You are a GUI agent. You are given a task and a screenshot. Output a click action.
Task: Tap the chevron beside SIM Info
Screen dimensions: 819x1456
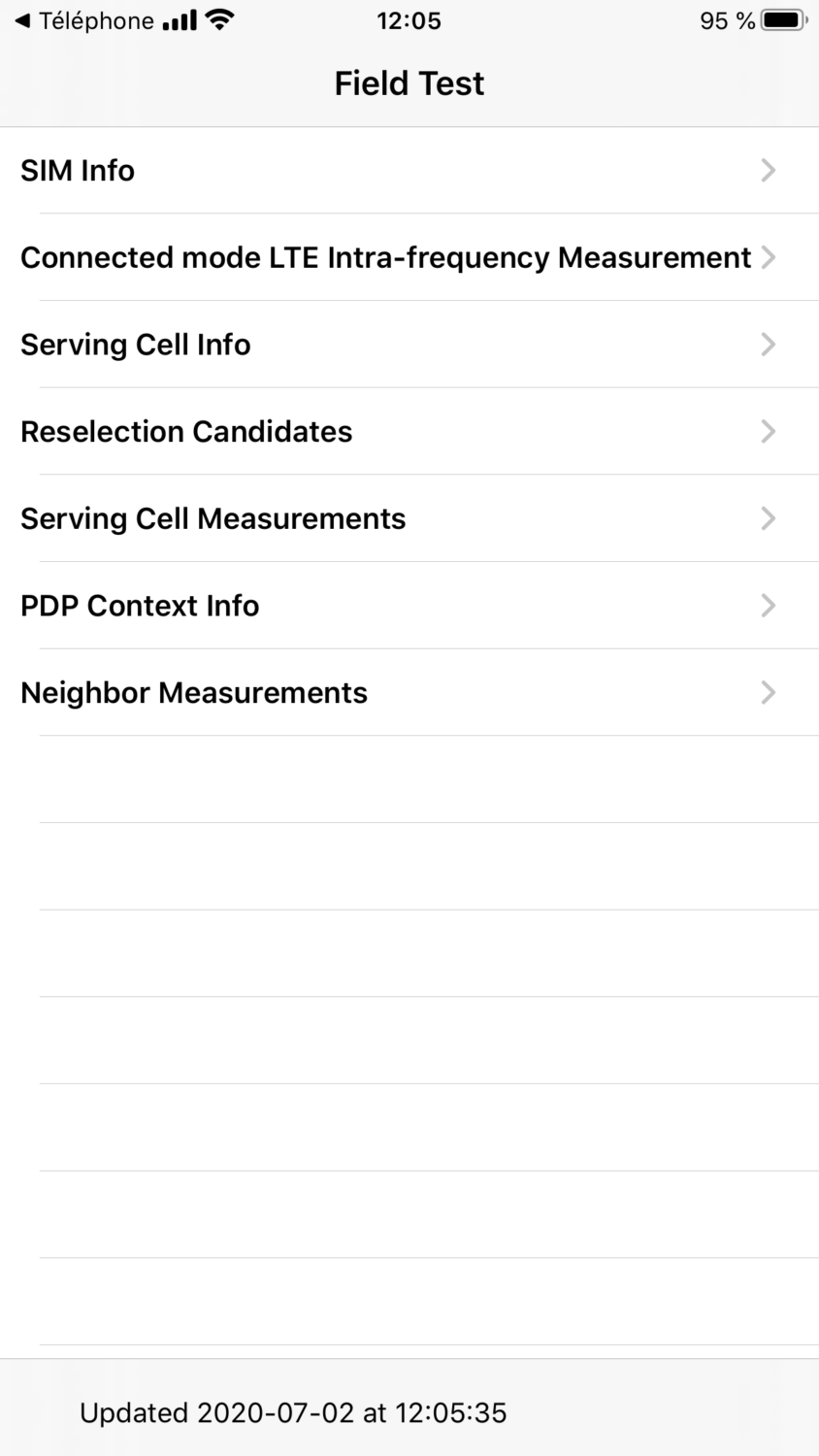[x=769, y=170]
